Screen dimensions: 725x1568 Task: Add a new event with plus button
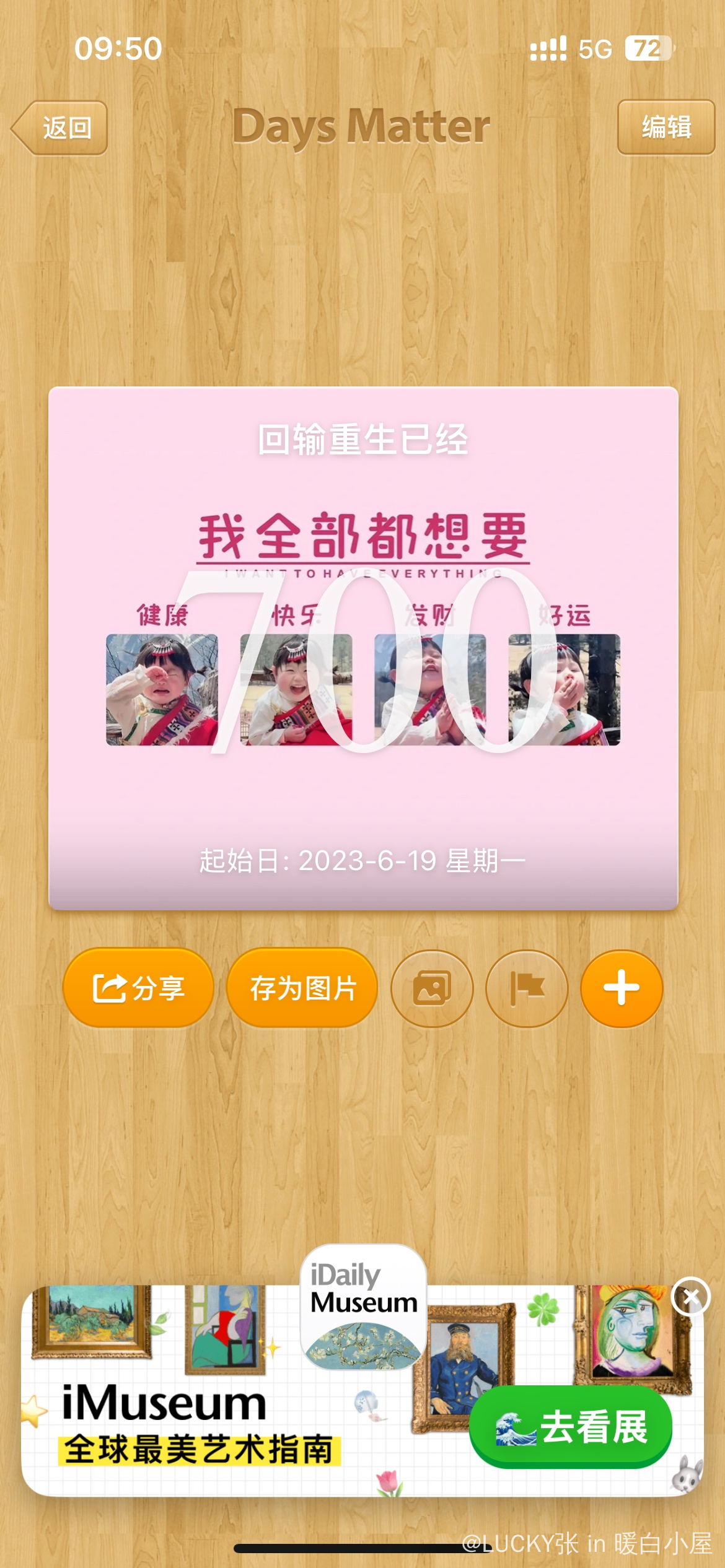(x=622, y=988)
